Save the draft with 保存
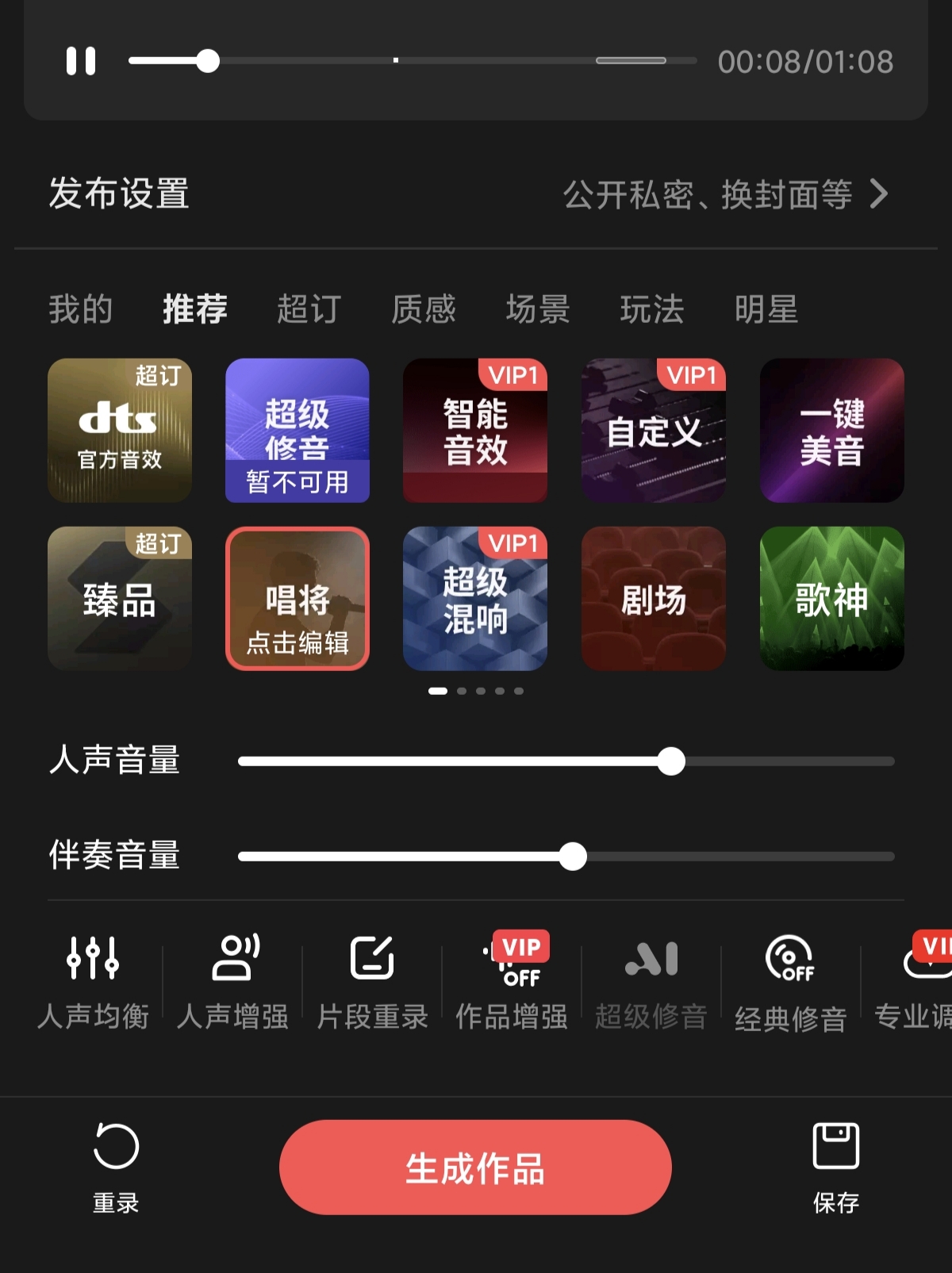 [835, 1168]
